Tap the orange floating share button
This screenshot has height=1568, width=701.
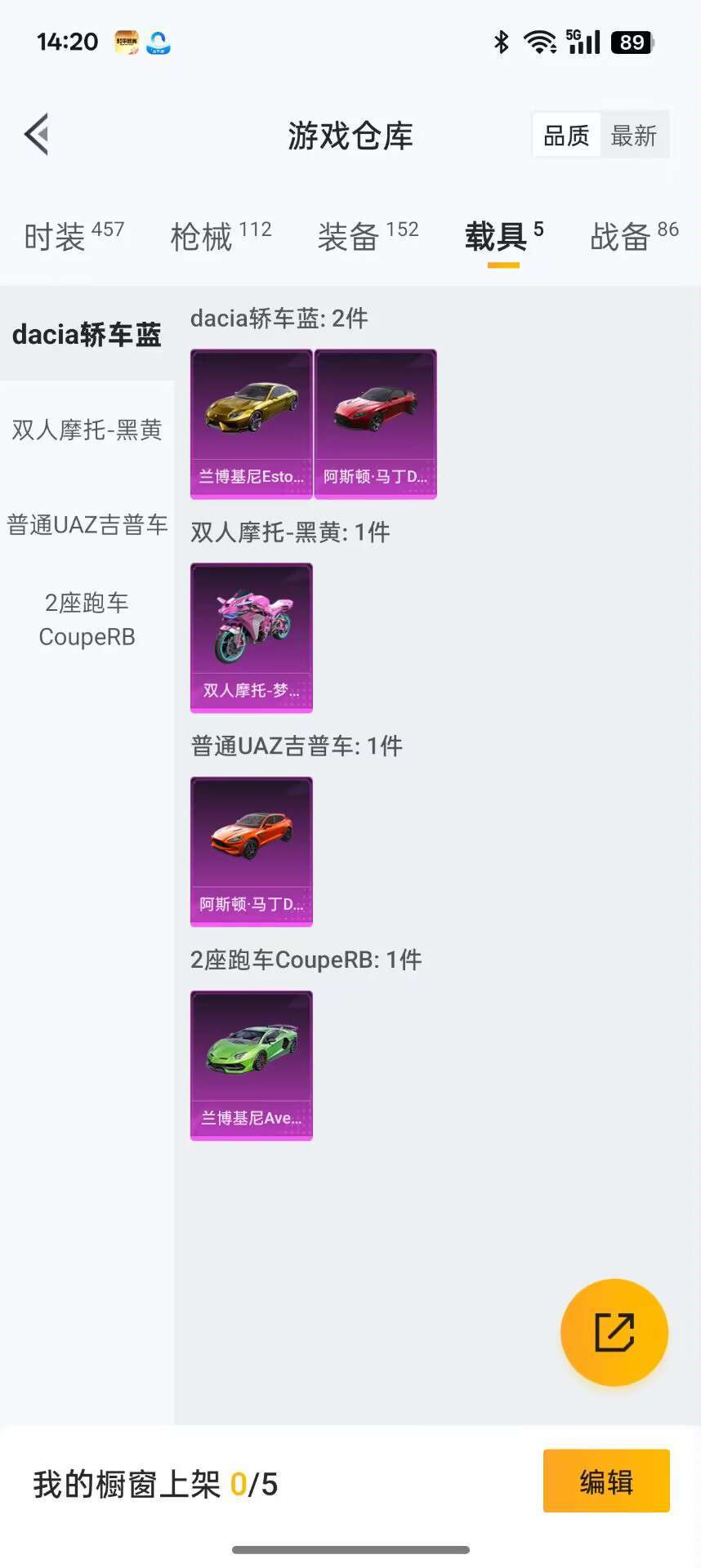pos(614,1332)
